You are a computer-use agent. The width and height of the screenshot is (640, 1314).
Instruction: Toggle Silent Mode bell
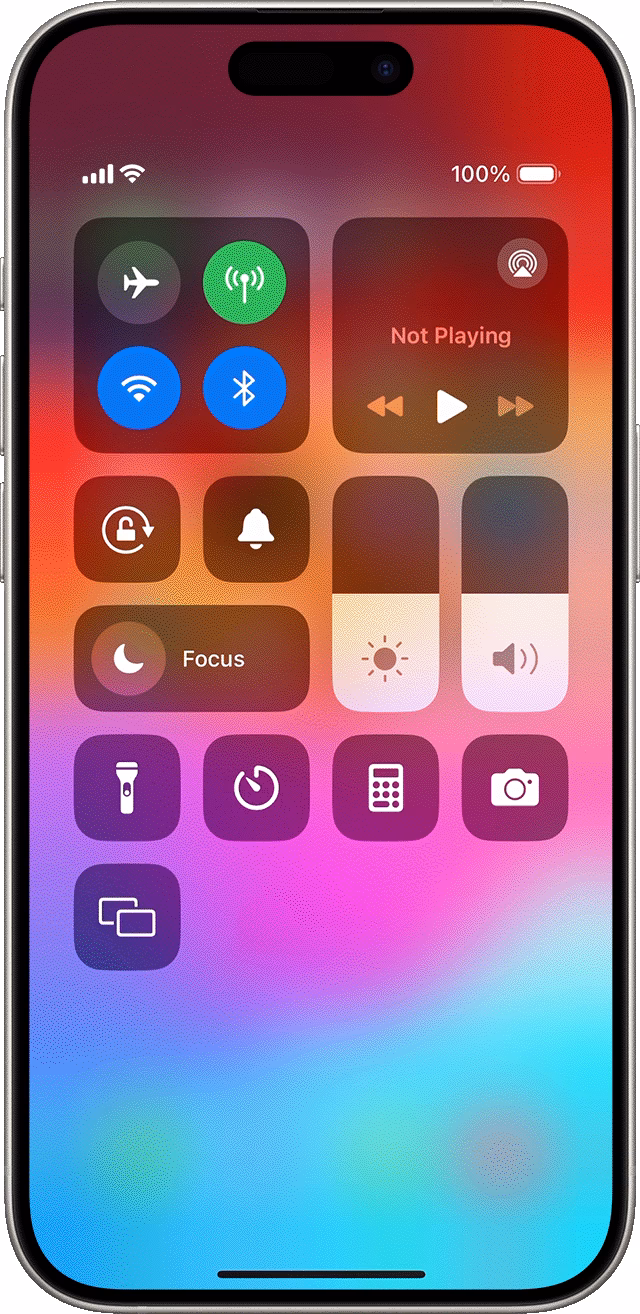click(x=256, y=530)
